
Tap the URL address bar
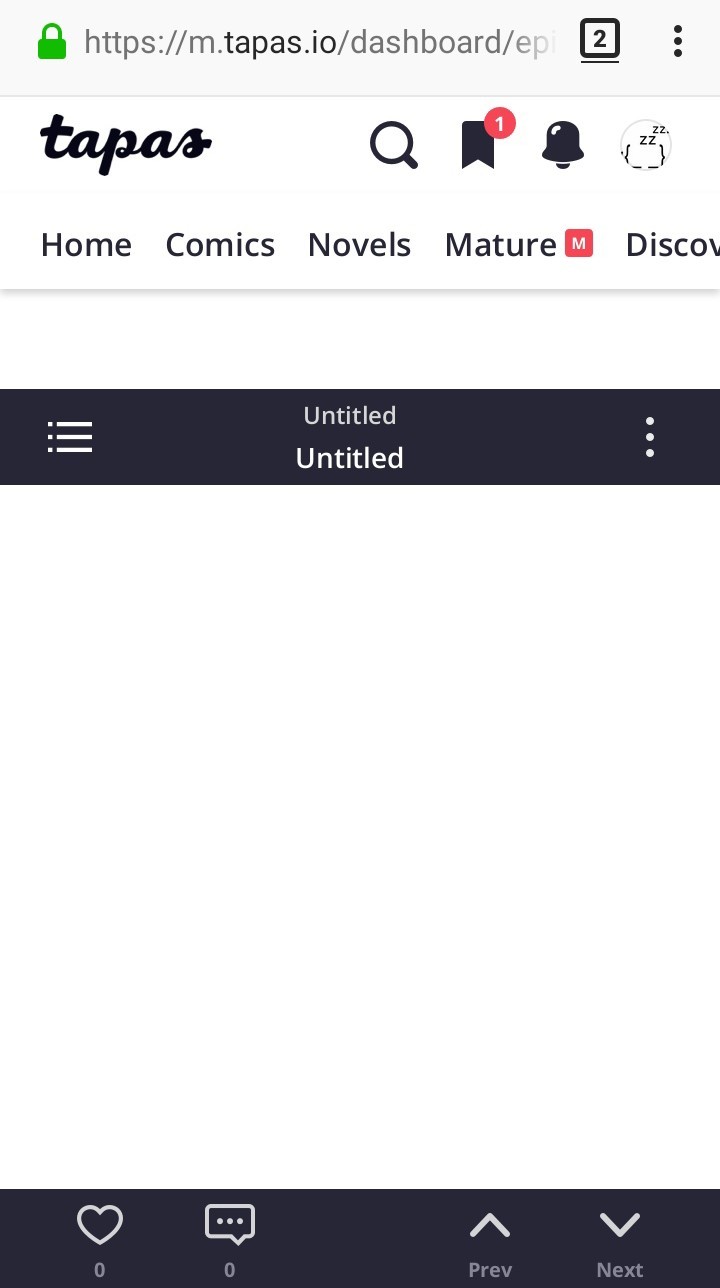[x=318, y=42]
